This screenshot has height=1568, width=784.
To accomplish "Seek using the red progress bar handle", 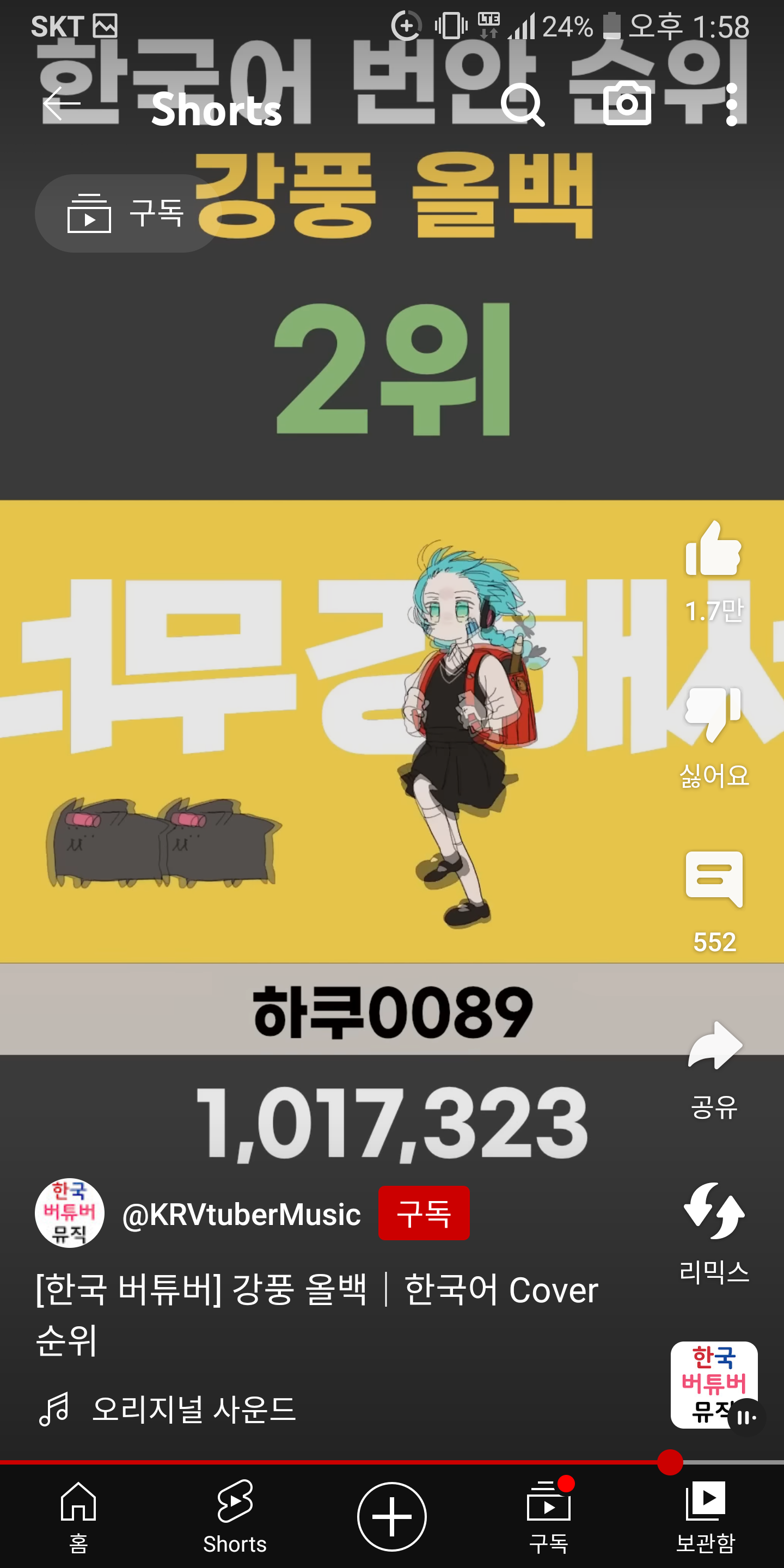I will coord(670,1462).
